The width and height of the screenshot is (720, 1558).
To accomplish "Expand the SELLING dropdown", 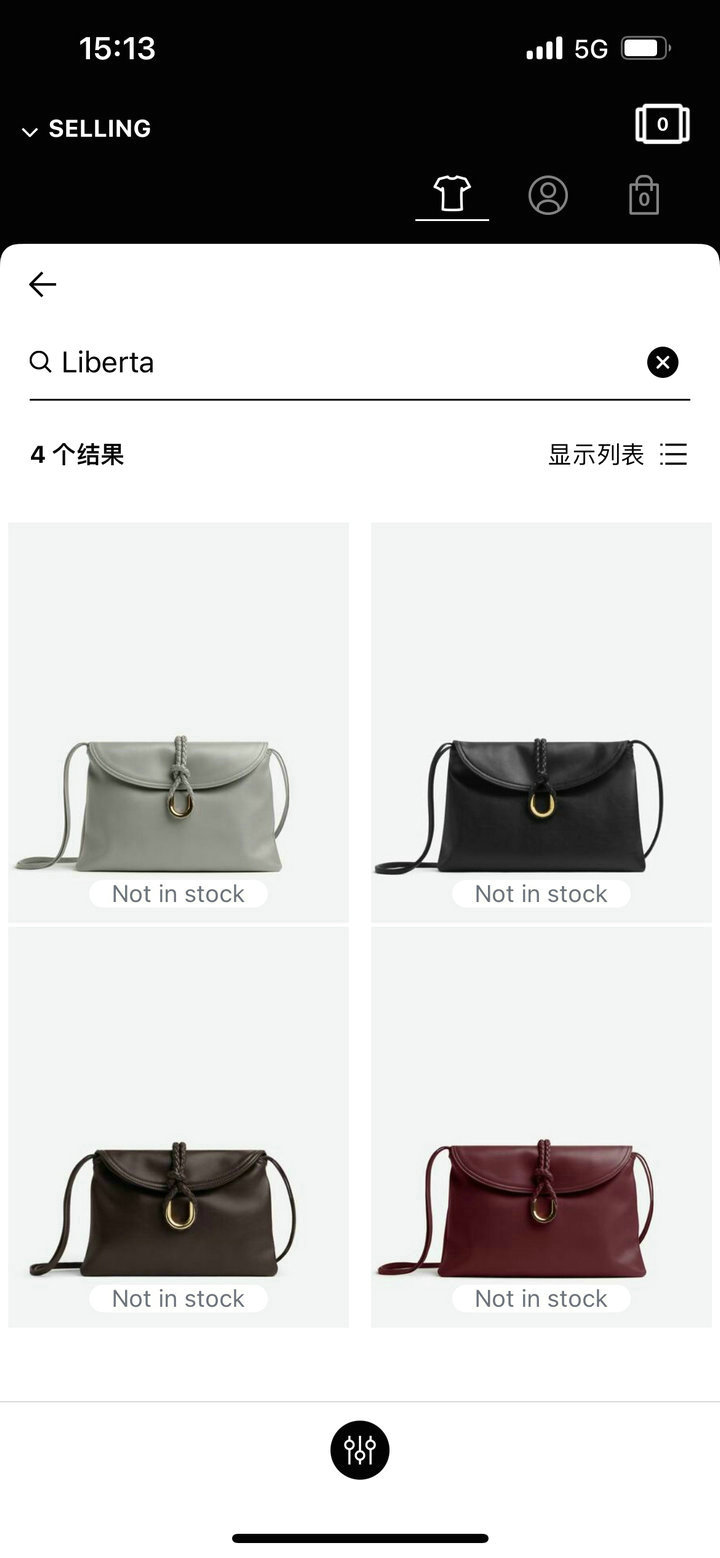I will coord(86,129).
